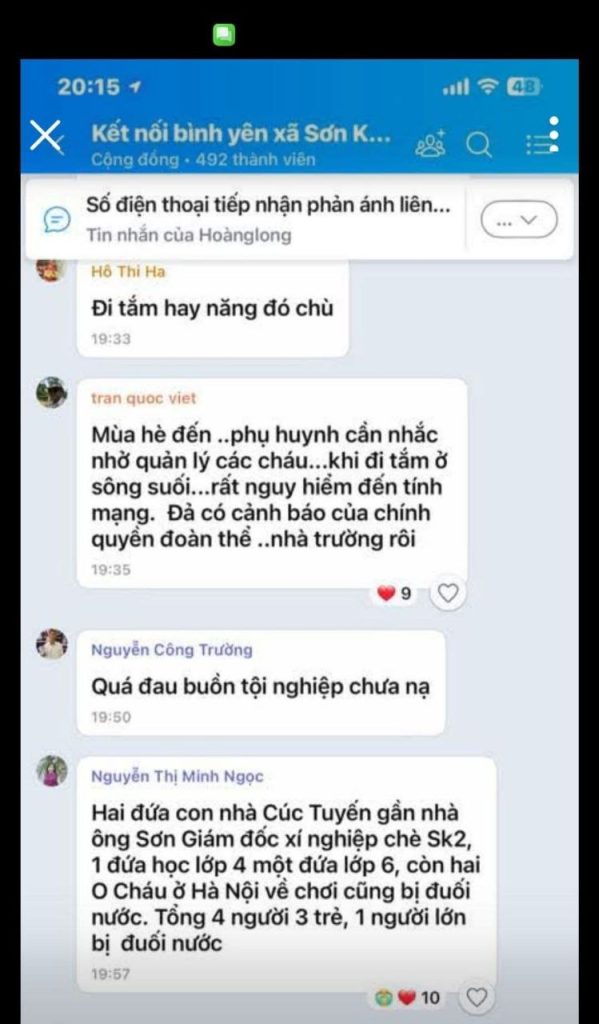Viewport: 599px width, 1024px height.
Task: Open the chat options menu list icon
Action: (x=542, y=138)
